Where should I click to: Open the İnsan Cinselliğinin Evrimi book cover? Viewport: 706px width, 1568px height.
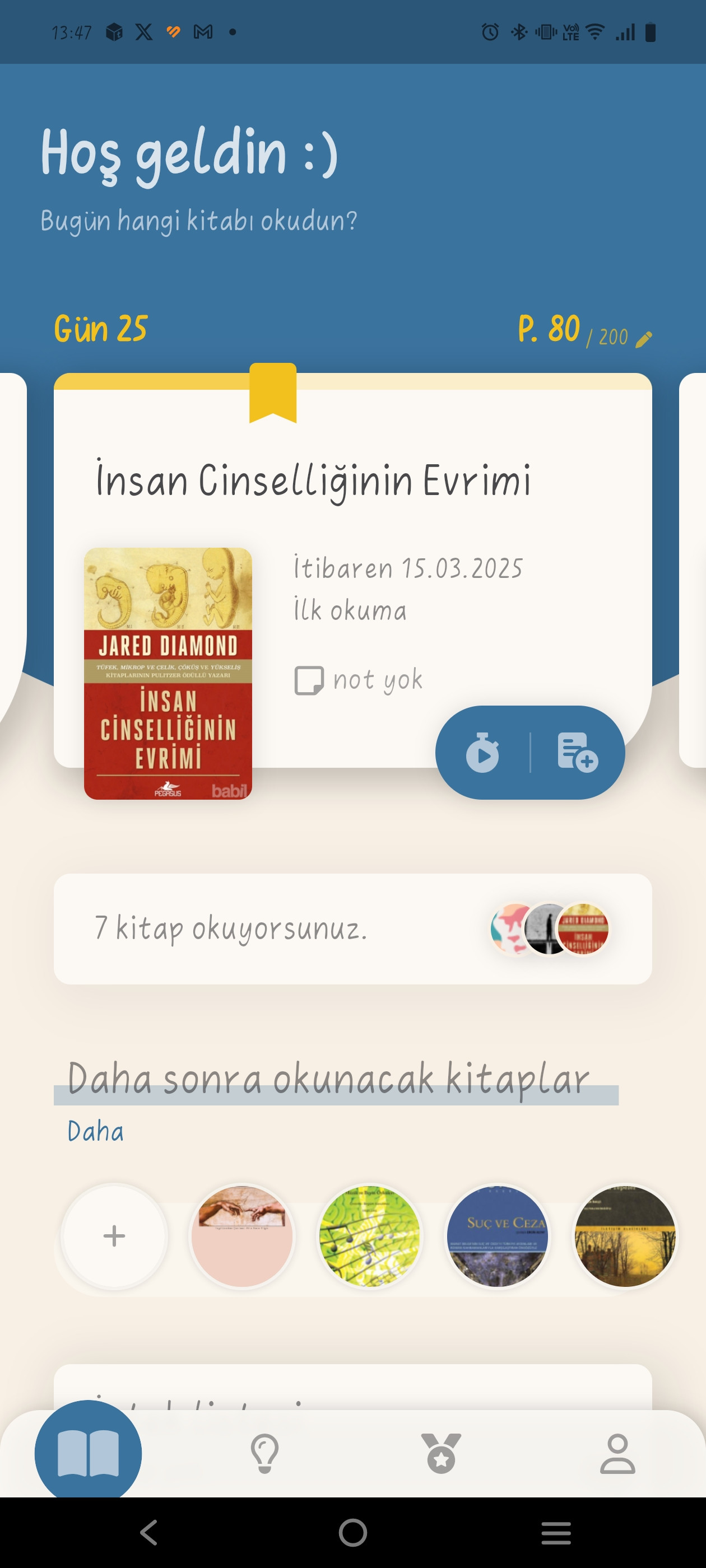(x=168, y=673)
